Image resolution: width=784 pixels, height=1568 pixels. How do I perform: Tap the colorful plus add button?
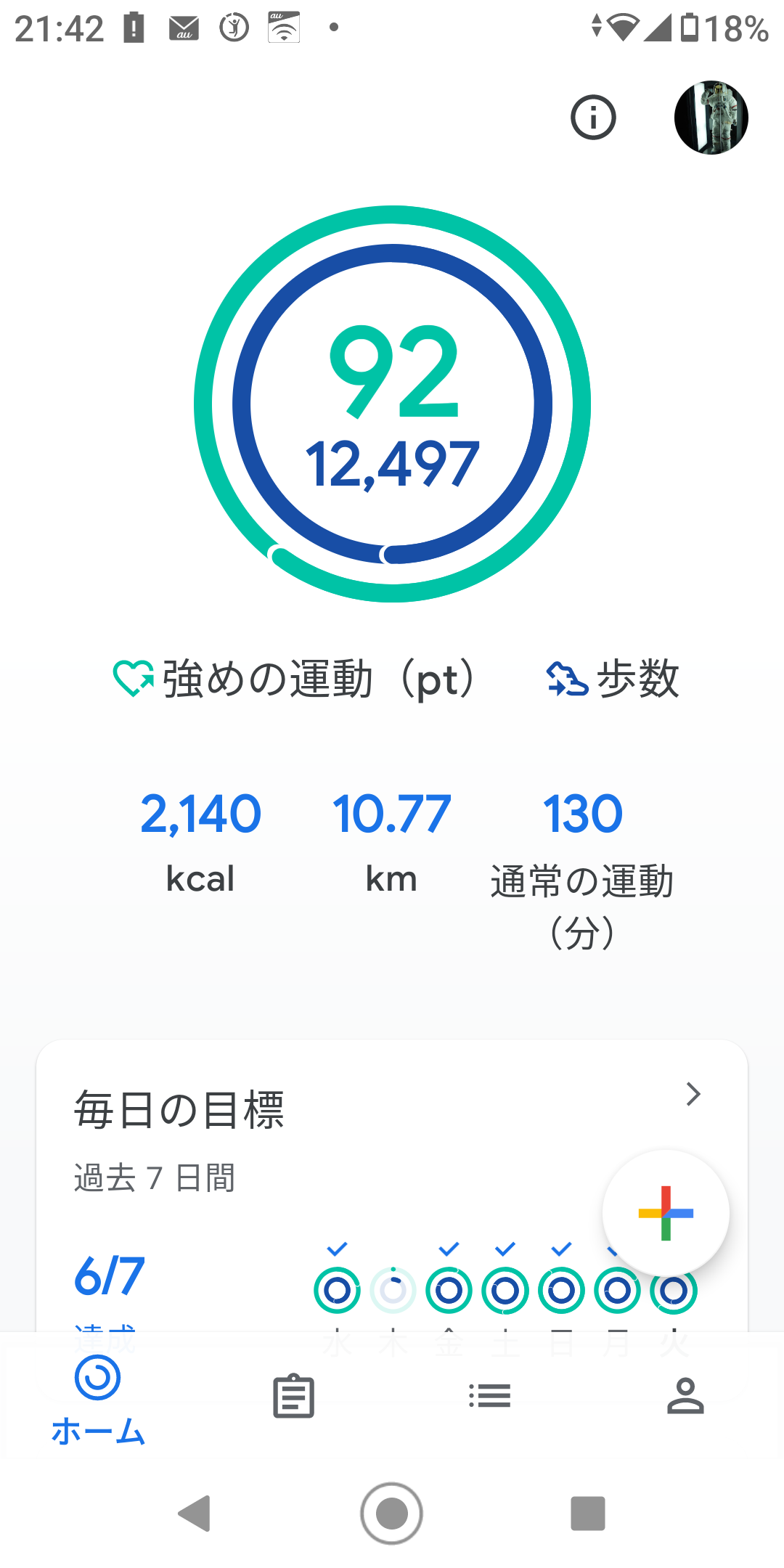click(666, 1213)
